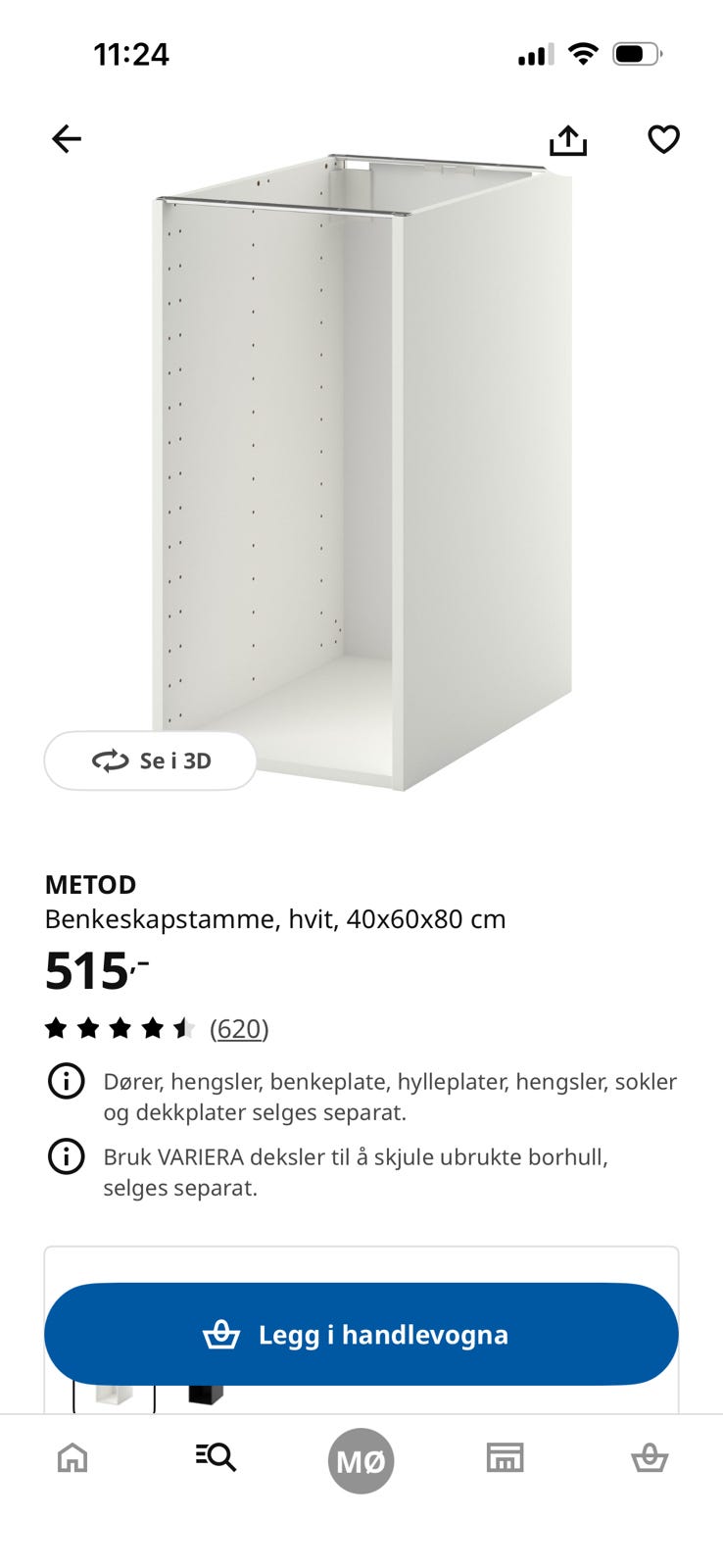This screenshot has height=1568, width=723.
Task: Select the white cabinet color variant
Action: coord(115,1392)
